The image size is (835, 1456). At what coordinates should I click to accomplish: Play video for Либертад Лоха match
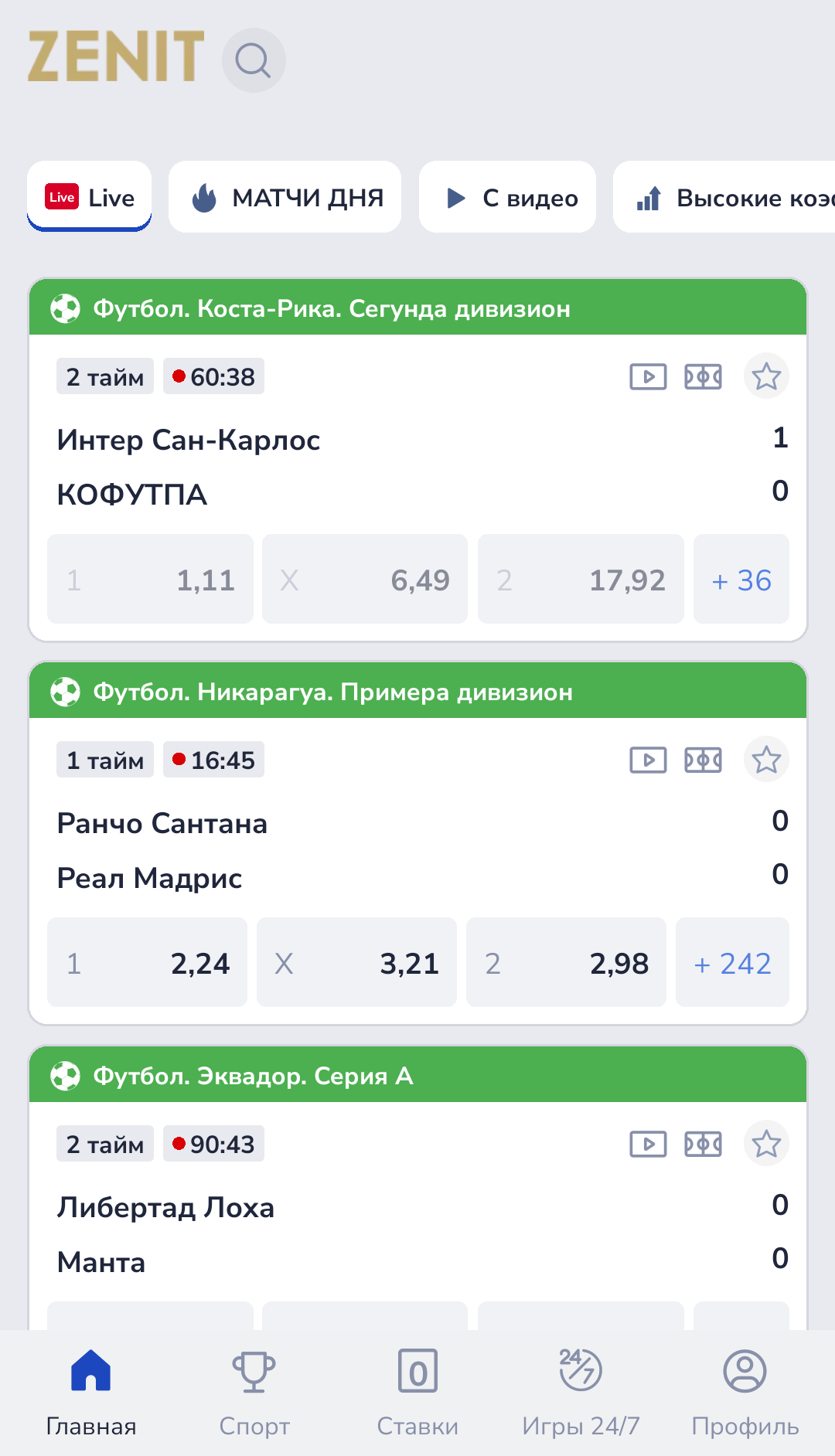(x=648, y=1143)
